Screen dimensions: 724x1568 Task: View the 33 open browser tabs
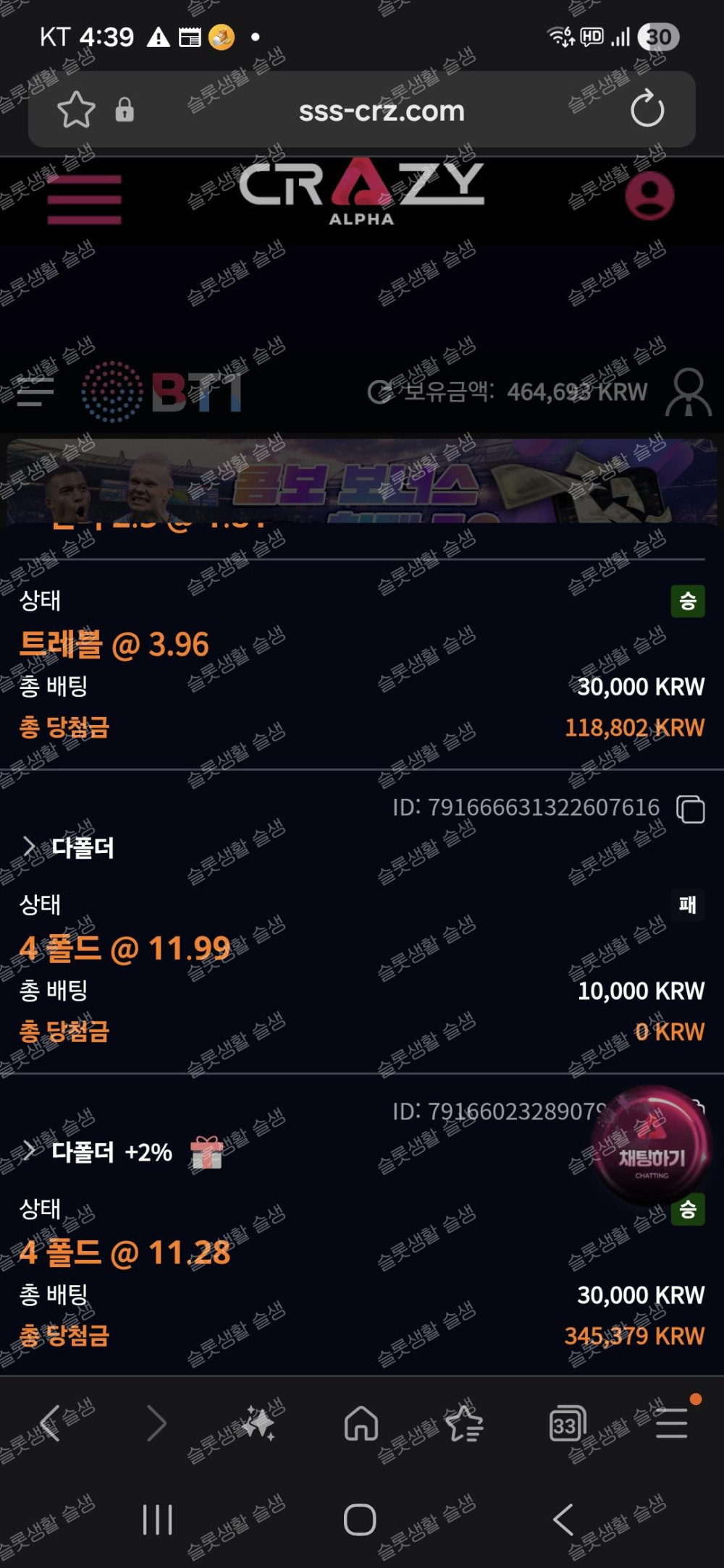point(567,1424)
